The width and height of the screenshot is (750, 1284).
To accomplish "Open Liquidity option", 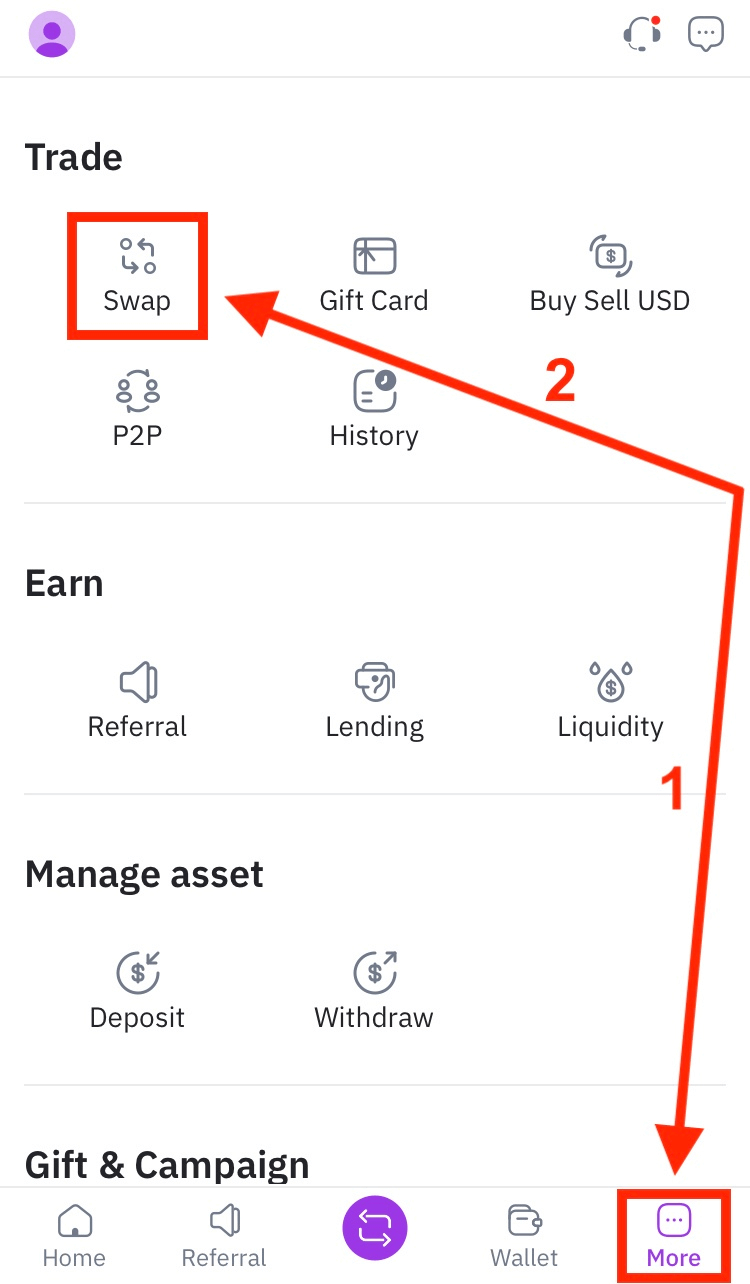I will click(610, 701).
